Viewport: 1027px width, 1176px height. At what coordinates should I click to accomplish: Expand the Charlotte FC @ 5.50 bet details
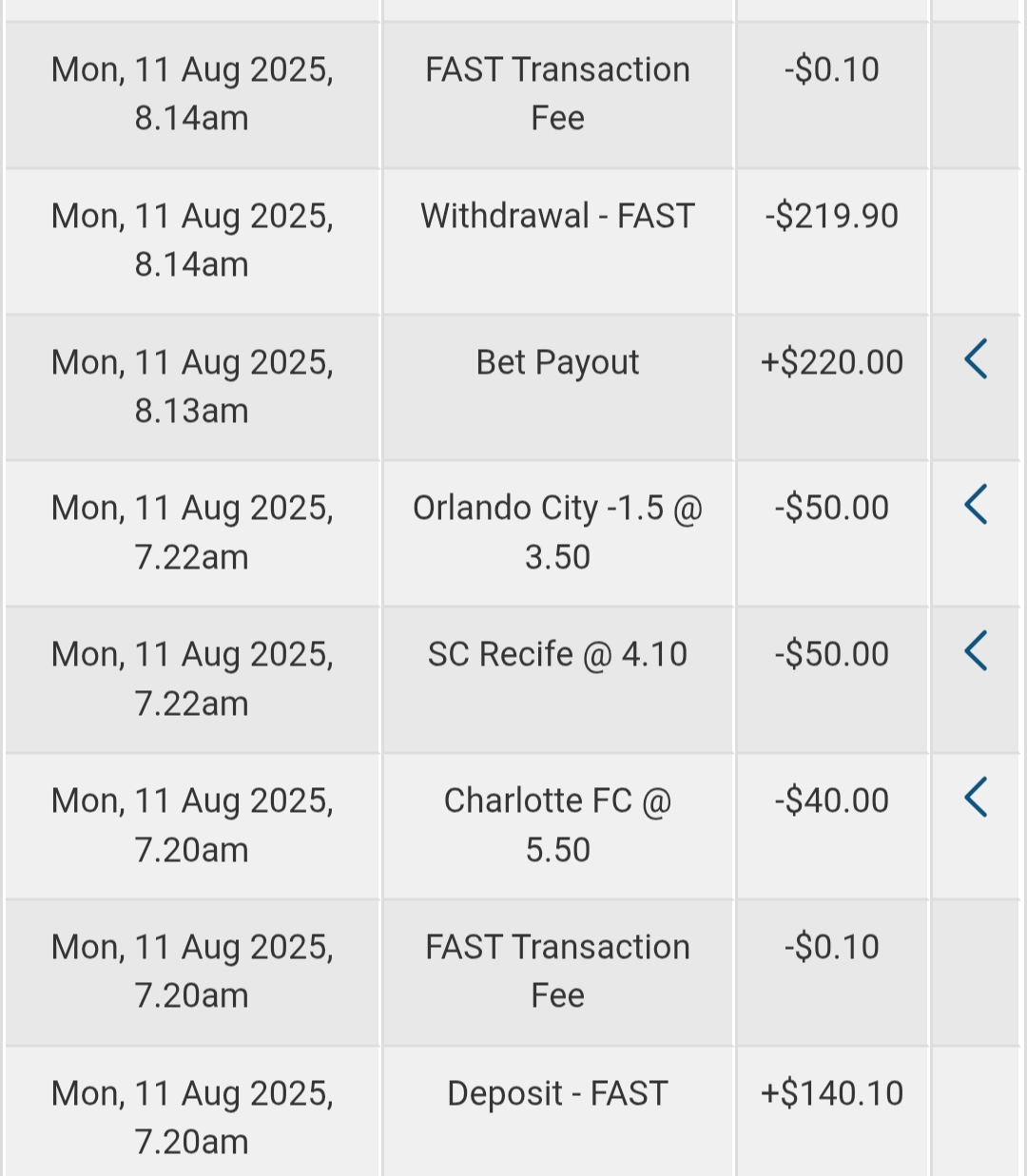coord(976,799)
